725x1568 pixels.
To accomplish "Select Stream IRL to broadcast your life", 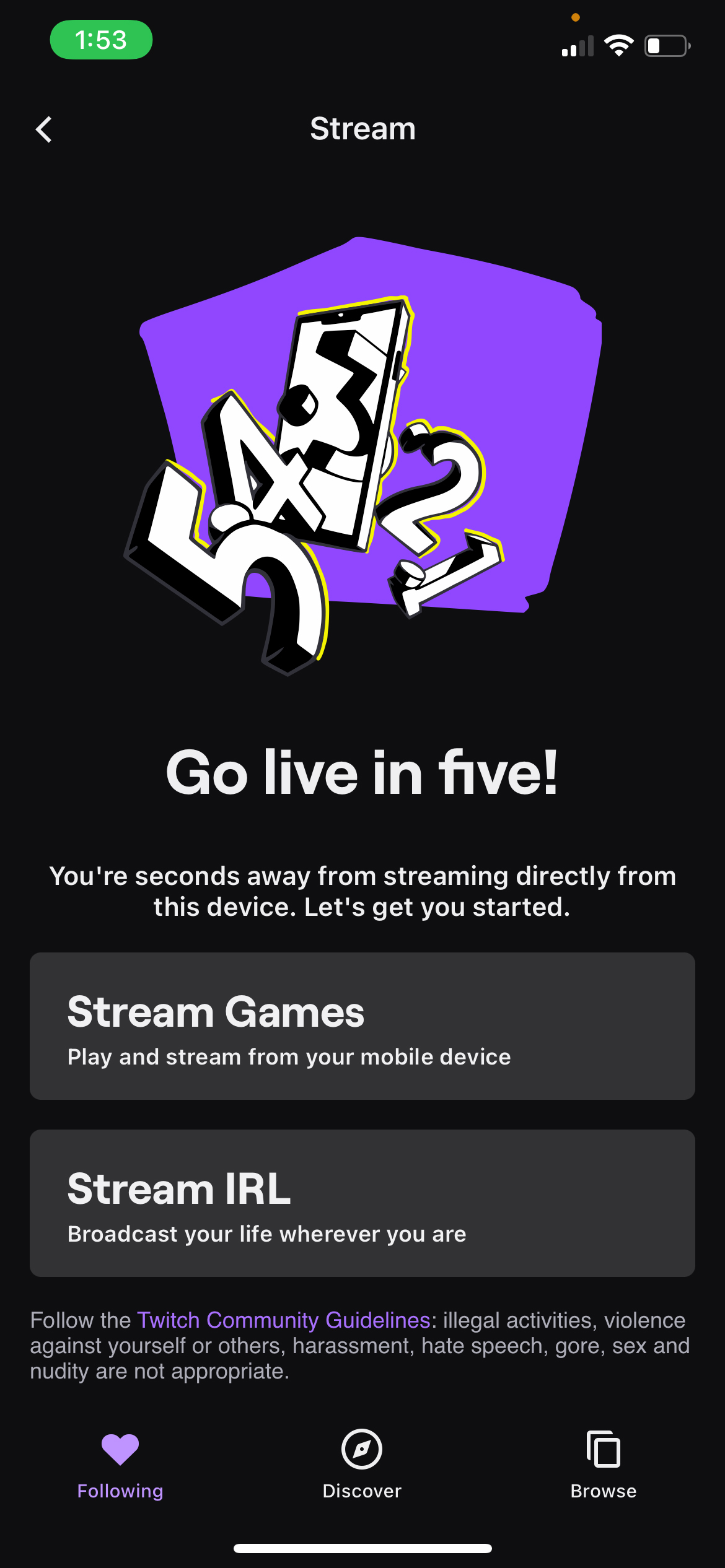I will pos(362,1203).
